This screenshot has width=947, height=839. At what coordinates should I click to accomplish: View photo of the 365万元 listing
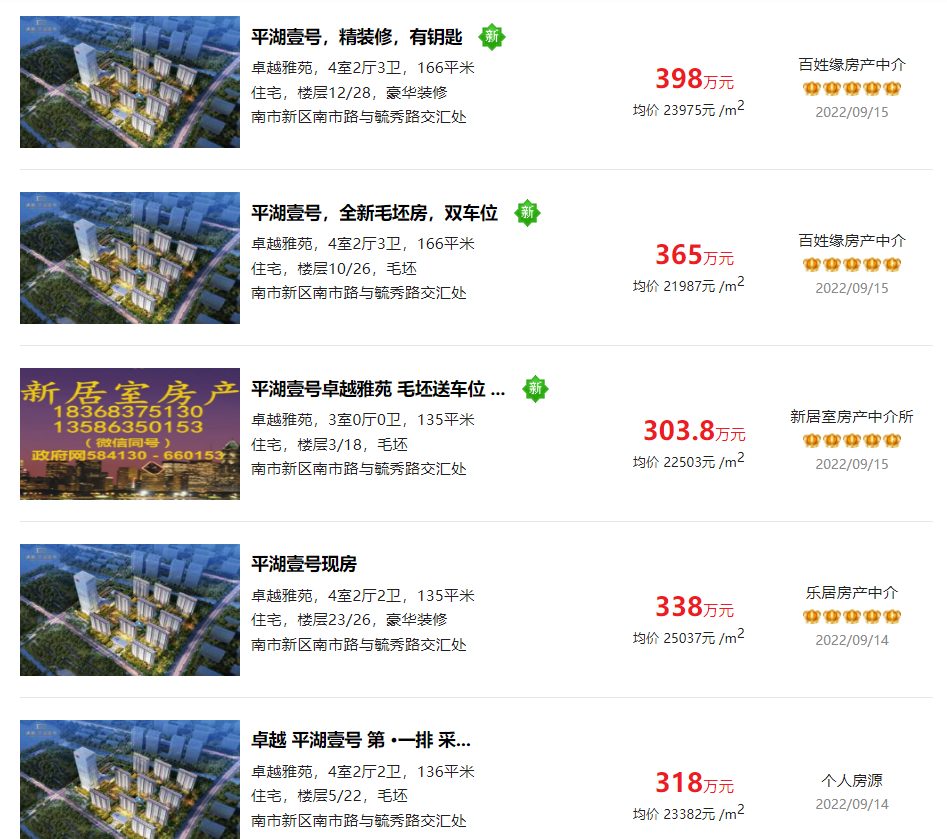pyautogui.click(x=130, y=258)
